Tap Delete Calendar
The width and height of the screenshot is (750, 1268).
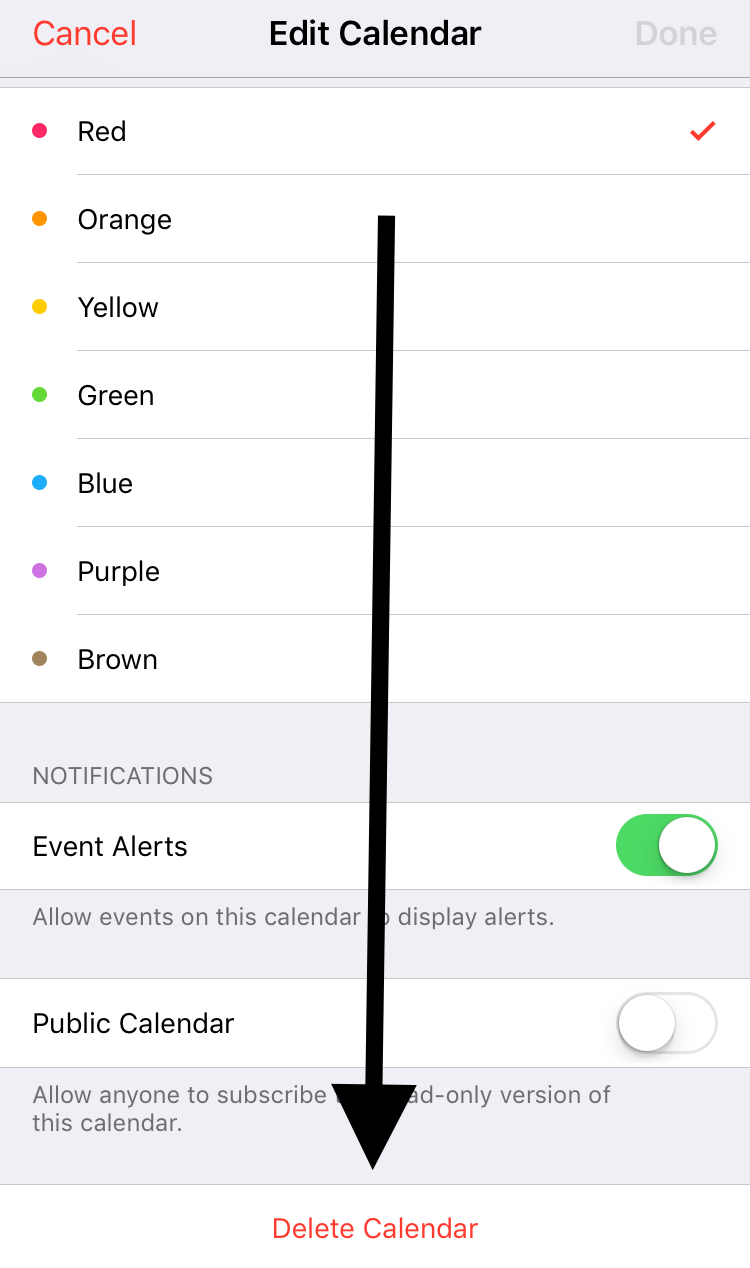click(375, 1228)
